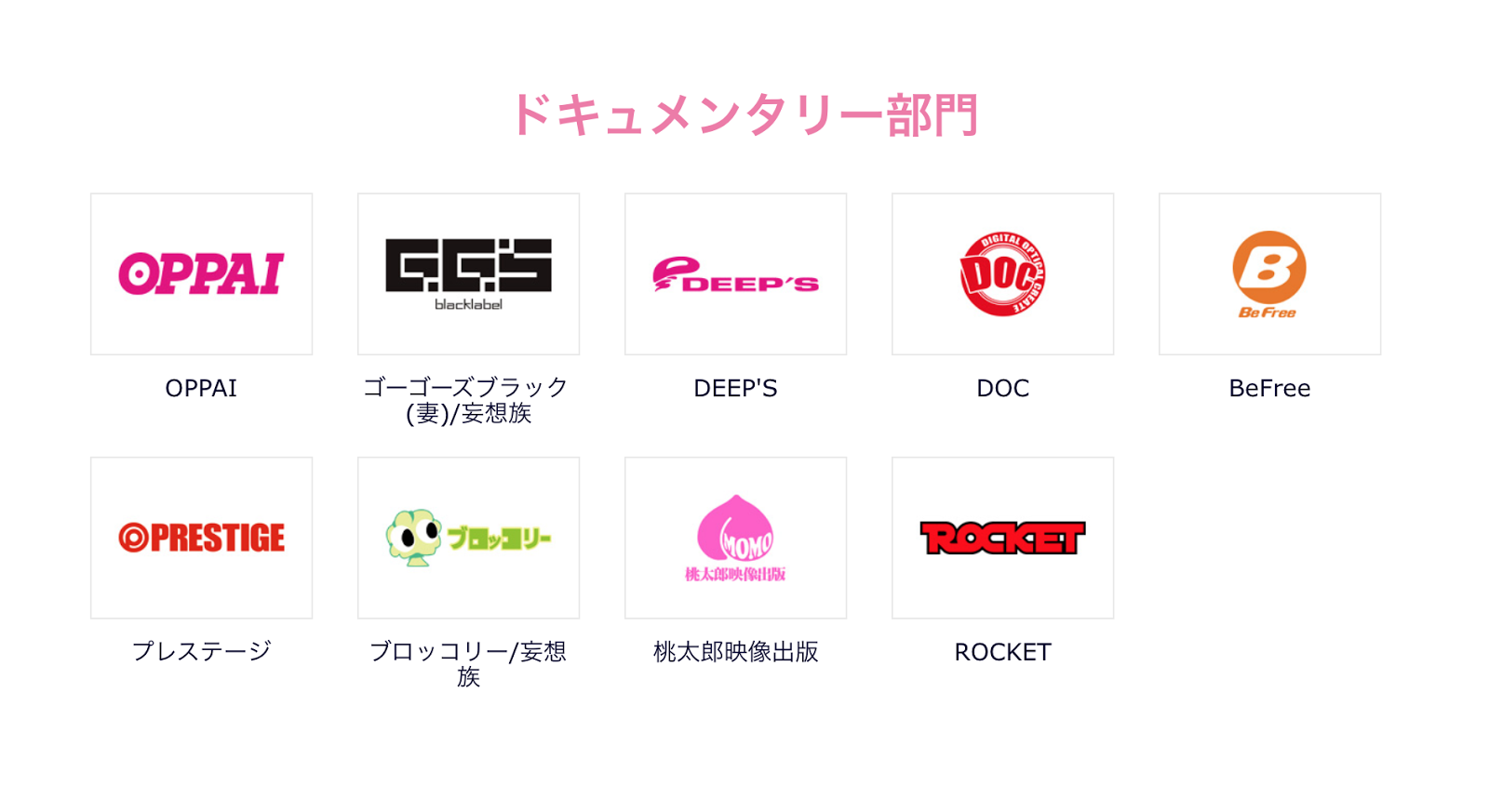Select the ゴーゴーズブラック(妻)/妄想族 tile
This screenshot has width=1489, height=812.
pos(468,274)
